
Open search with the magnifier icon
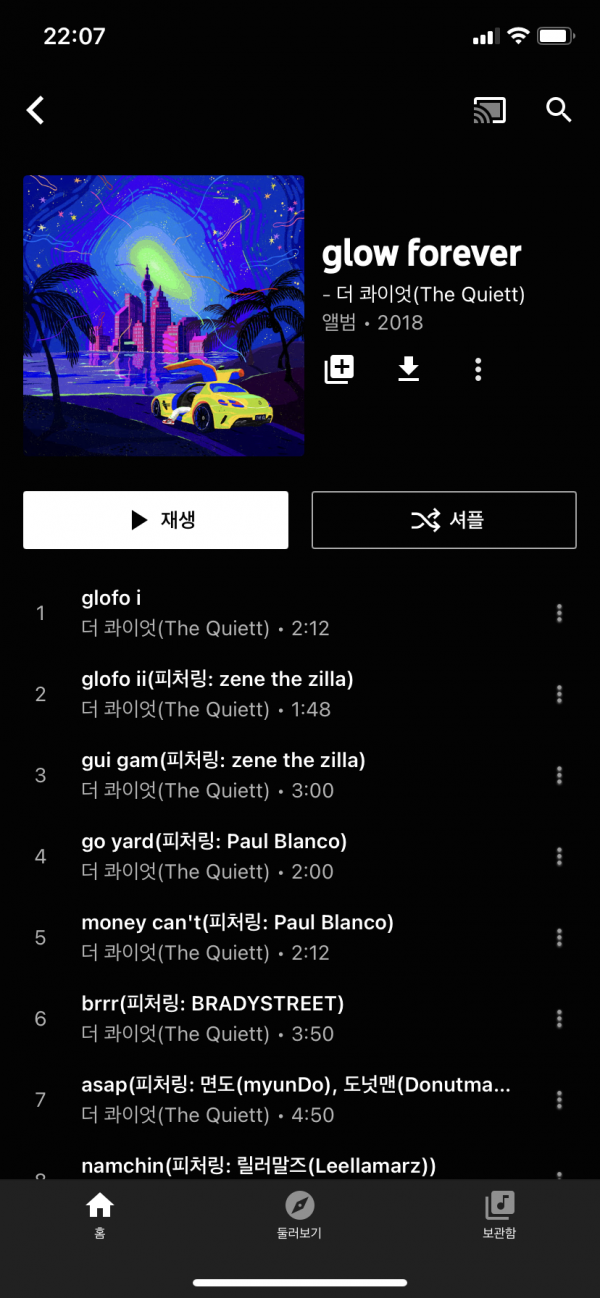558,110
